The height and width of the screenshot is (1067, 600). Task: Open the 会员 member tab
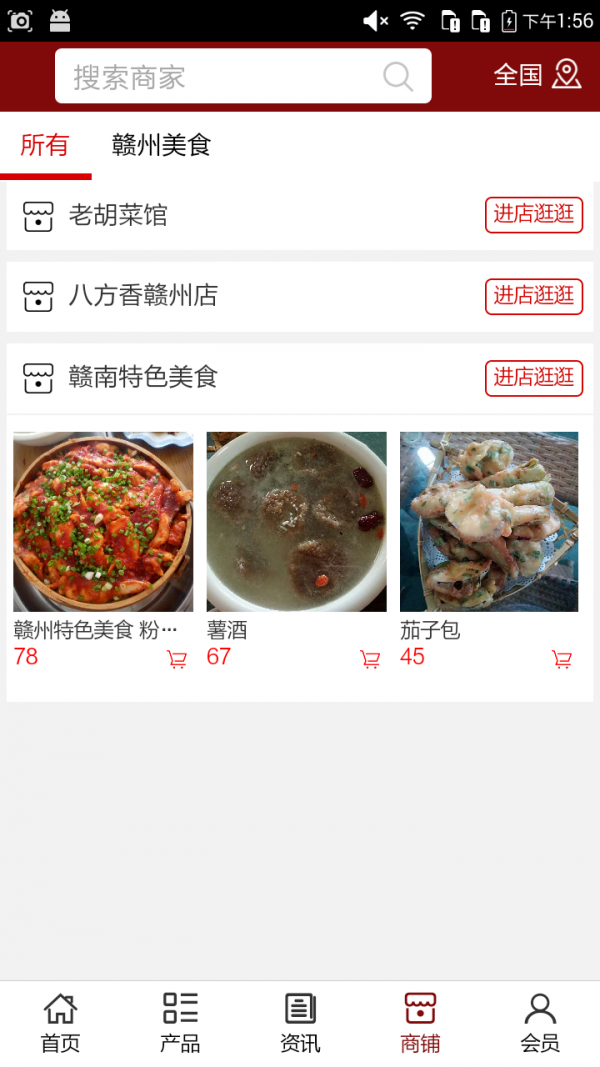540,1023
